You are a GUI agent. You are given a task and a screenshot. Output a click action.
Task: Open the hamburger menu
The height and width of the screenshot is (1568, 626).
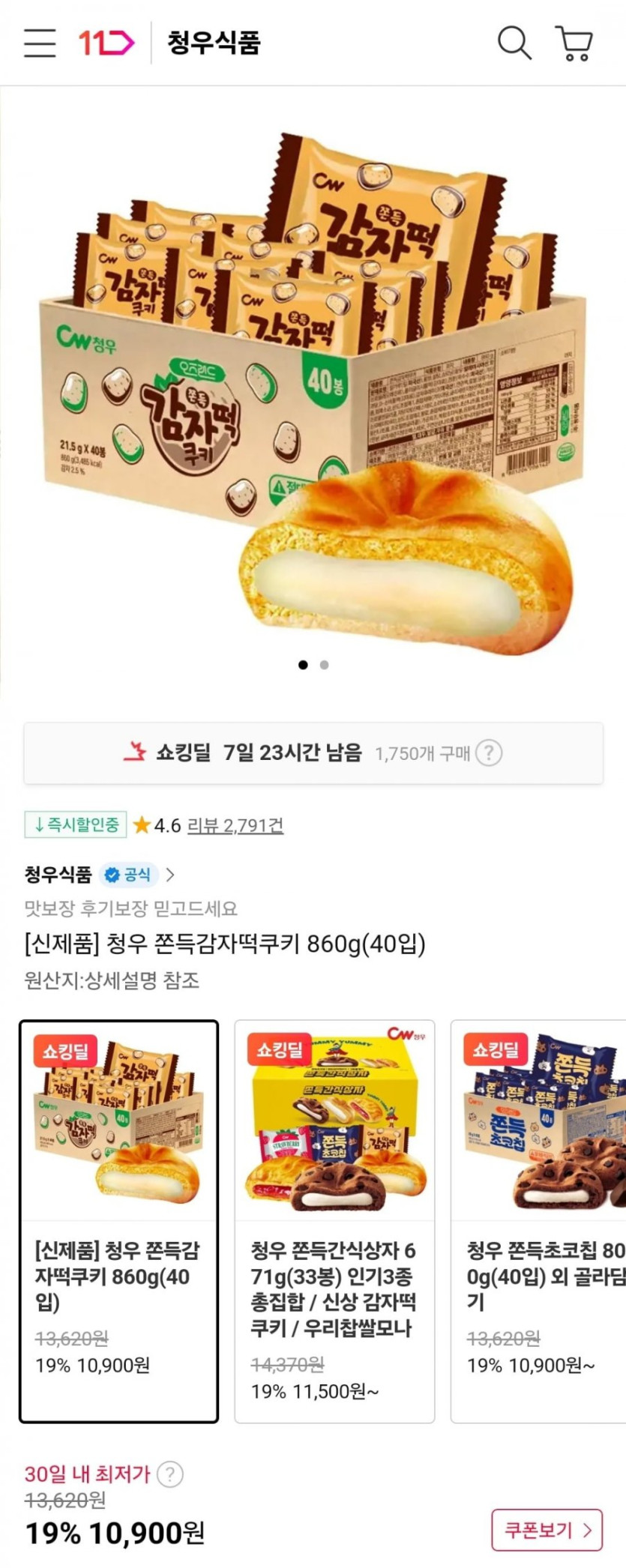(x=40, y=43)
